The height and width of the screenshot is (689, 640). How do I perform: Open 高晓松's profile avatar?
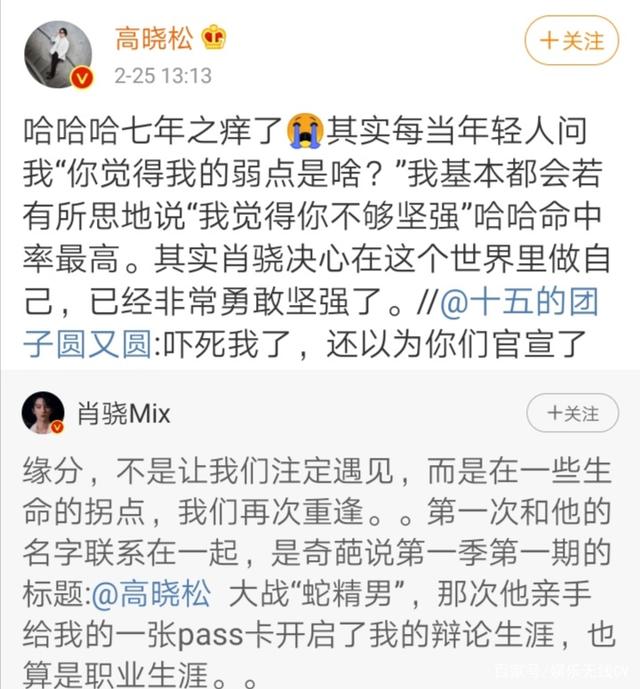click(x=59, y=53)
